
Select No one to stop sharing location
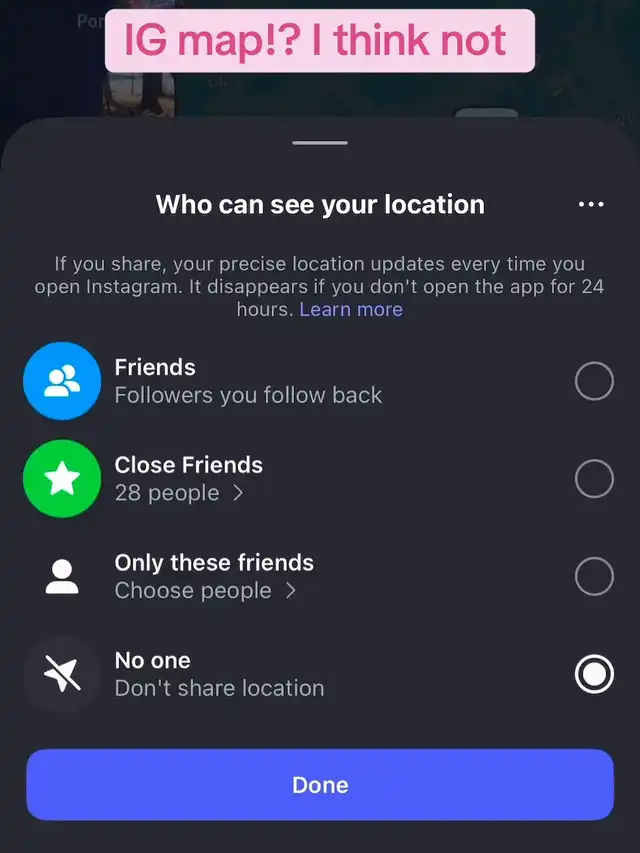tap(594, 675)
